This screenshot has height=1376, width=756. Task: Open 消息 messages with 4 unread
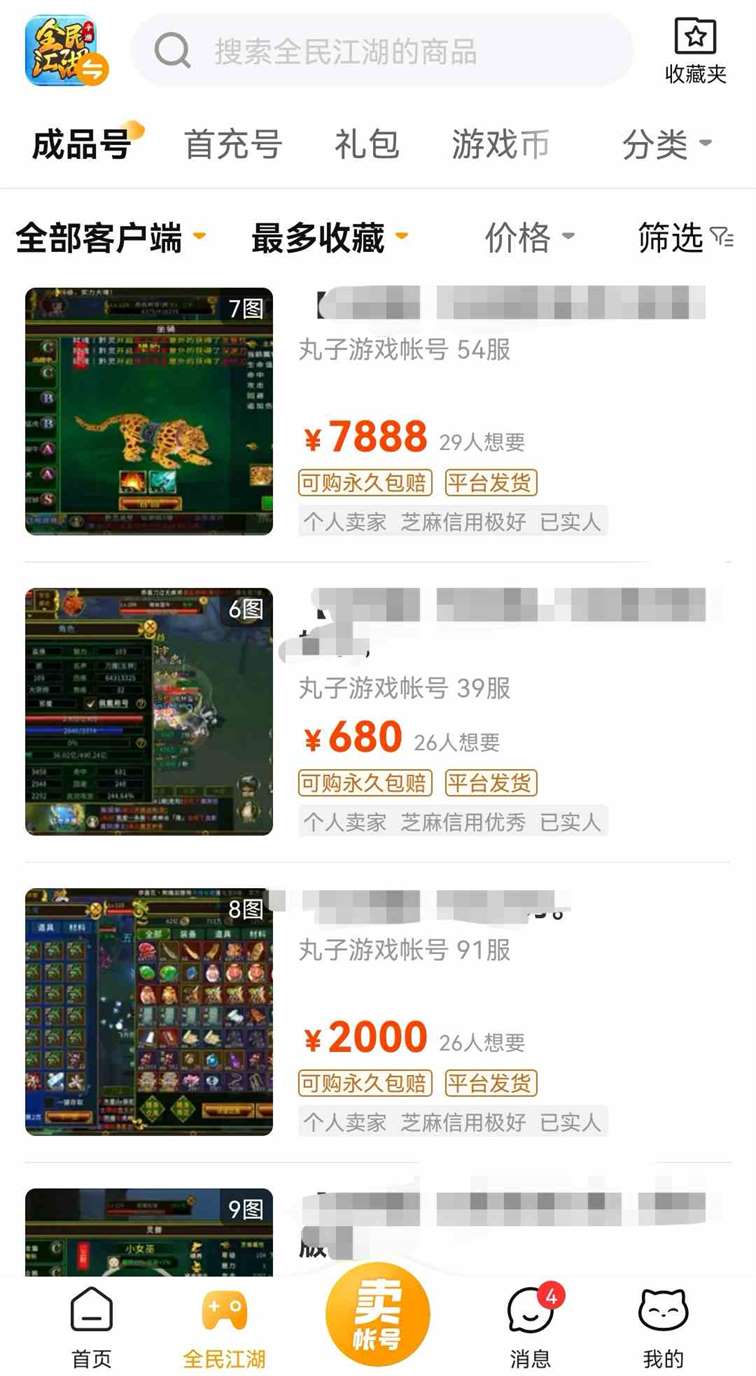click(530, 1327)
